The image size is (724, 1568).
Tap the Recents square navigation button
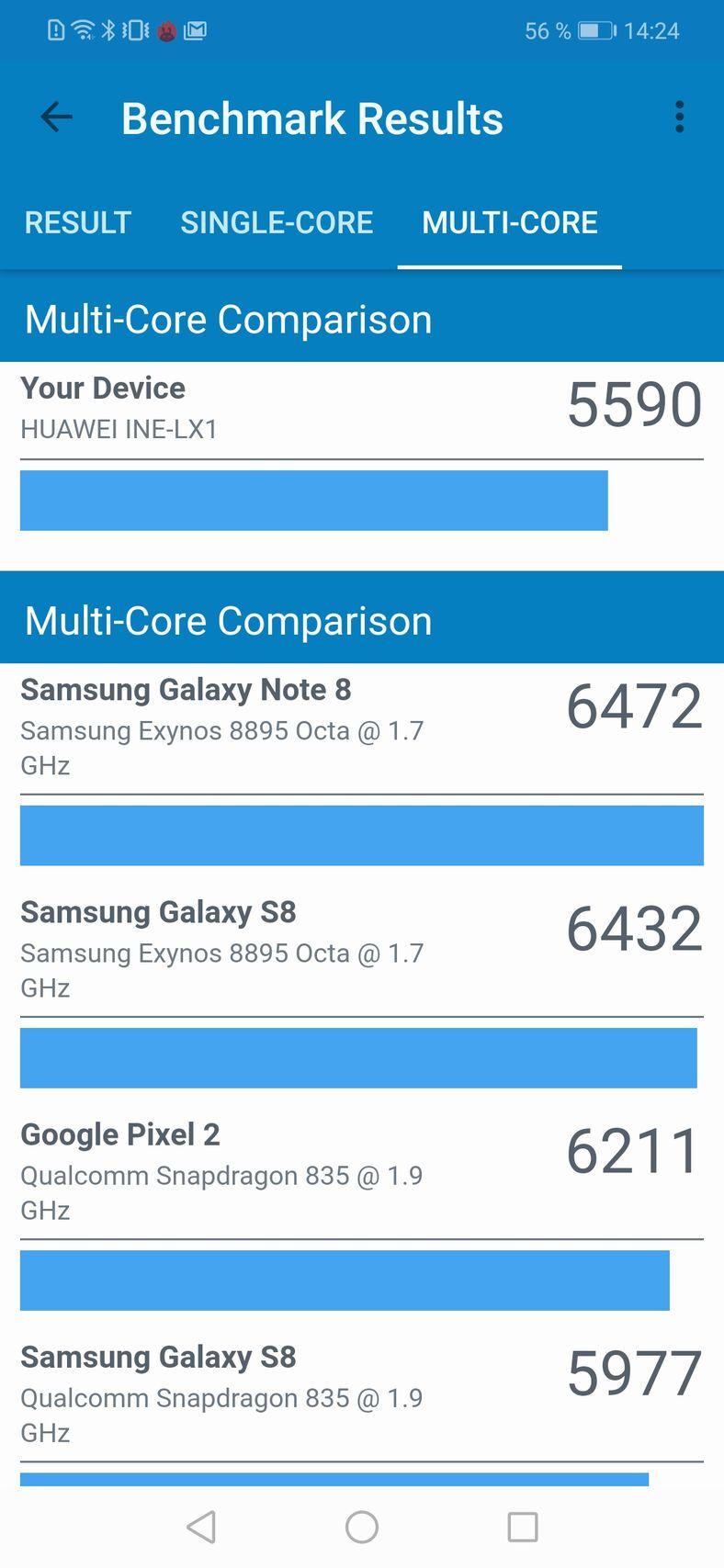point(521,1527)
